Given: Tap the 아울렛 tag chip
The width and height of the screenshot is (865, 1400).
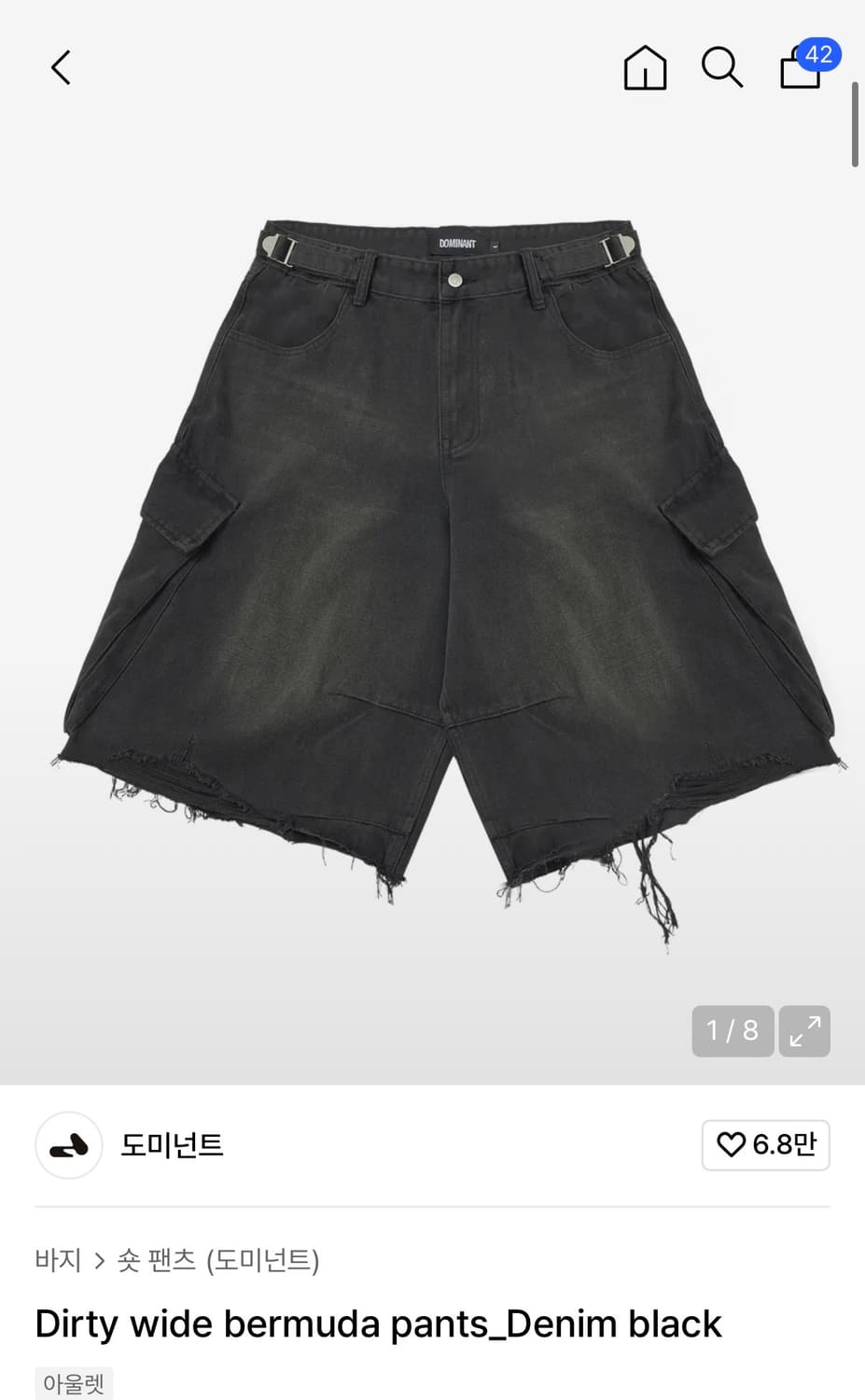Looking at the screenshot, I should [x=74, y=1383].
